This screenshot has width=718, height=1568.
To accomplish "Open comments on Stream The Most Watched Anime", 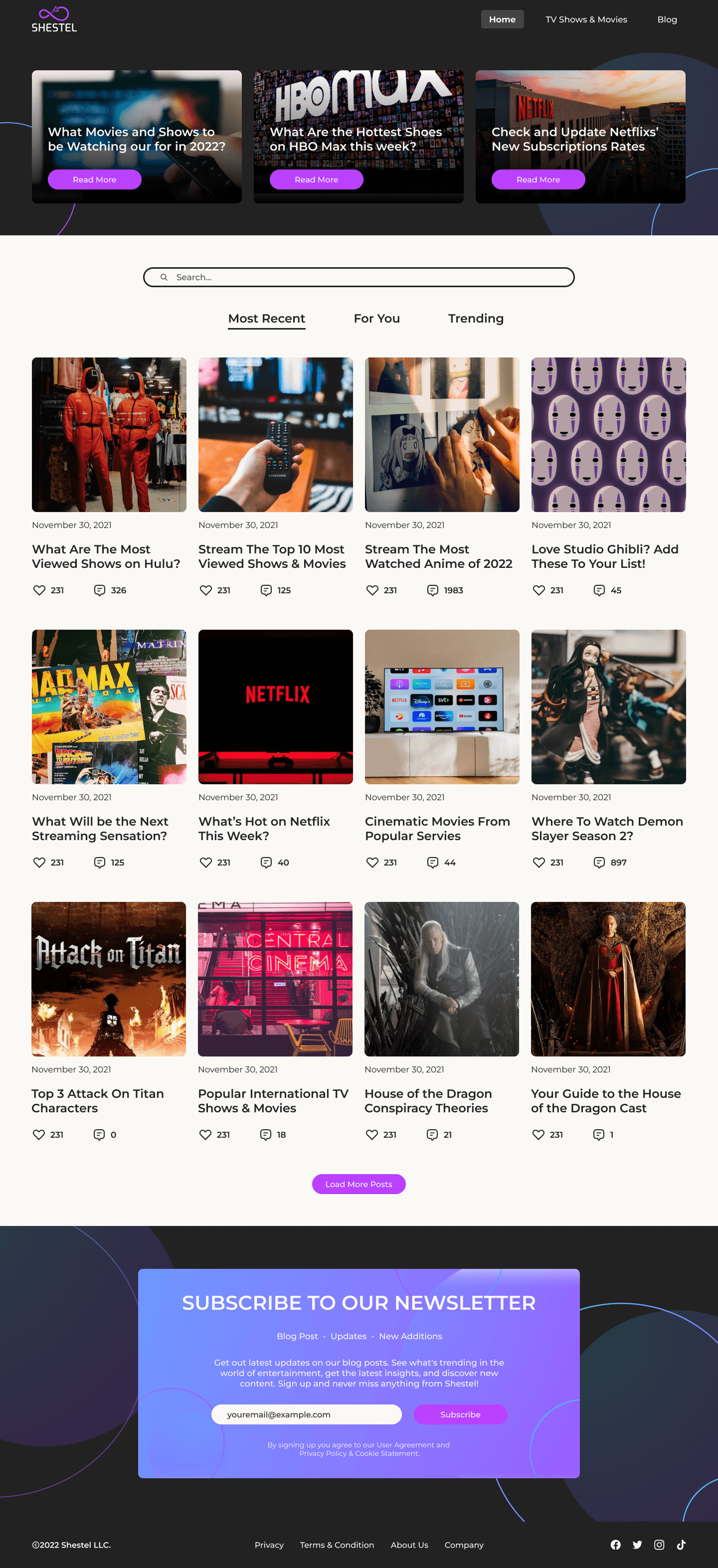I will pyautogui.click(x=432, y=590).
